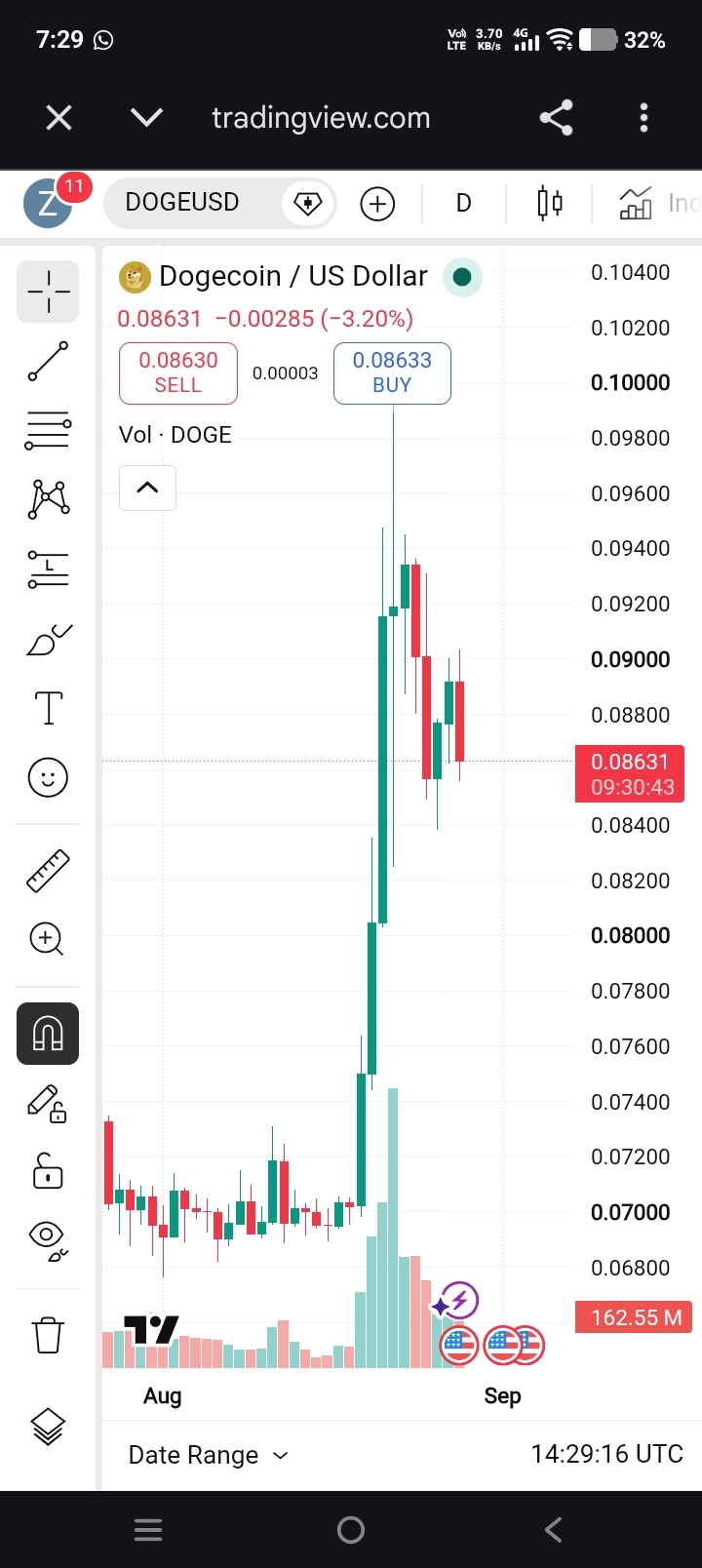
Task: Activate the zoom-in tool
Action: pos(48,939)
